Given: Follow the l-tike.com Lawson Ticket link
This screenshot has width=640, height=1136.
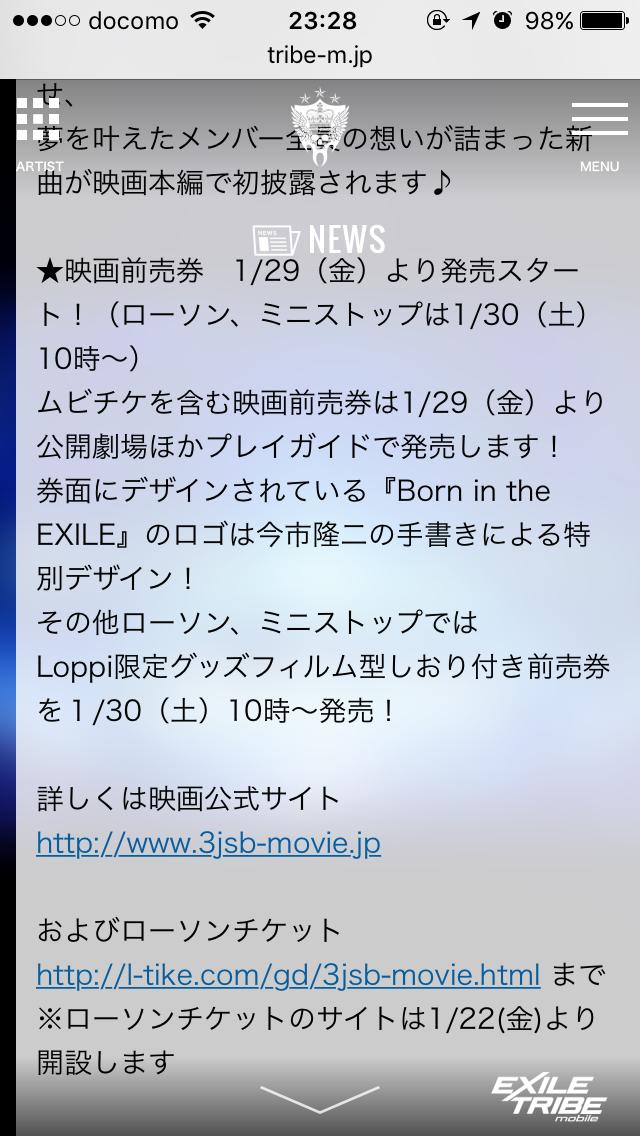Looking at the screenshot, I should 288,974.
